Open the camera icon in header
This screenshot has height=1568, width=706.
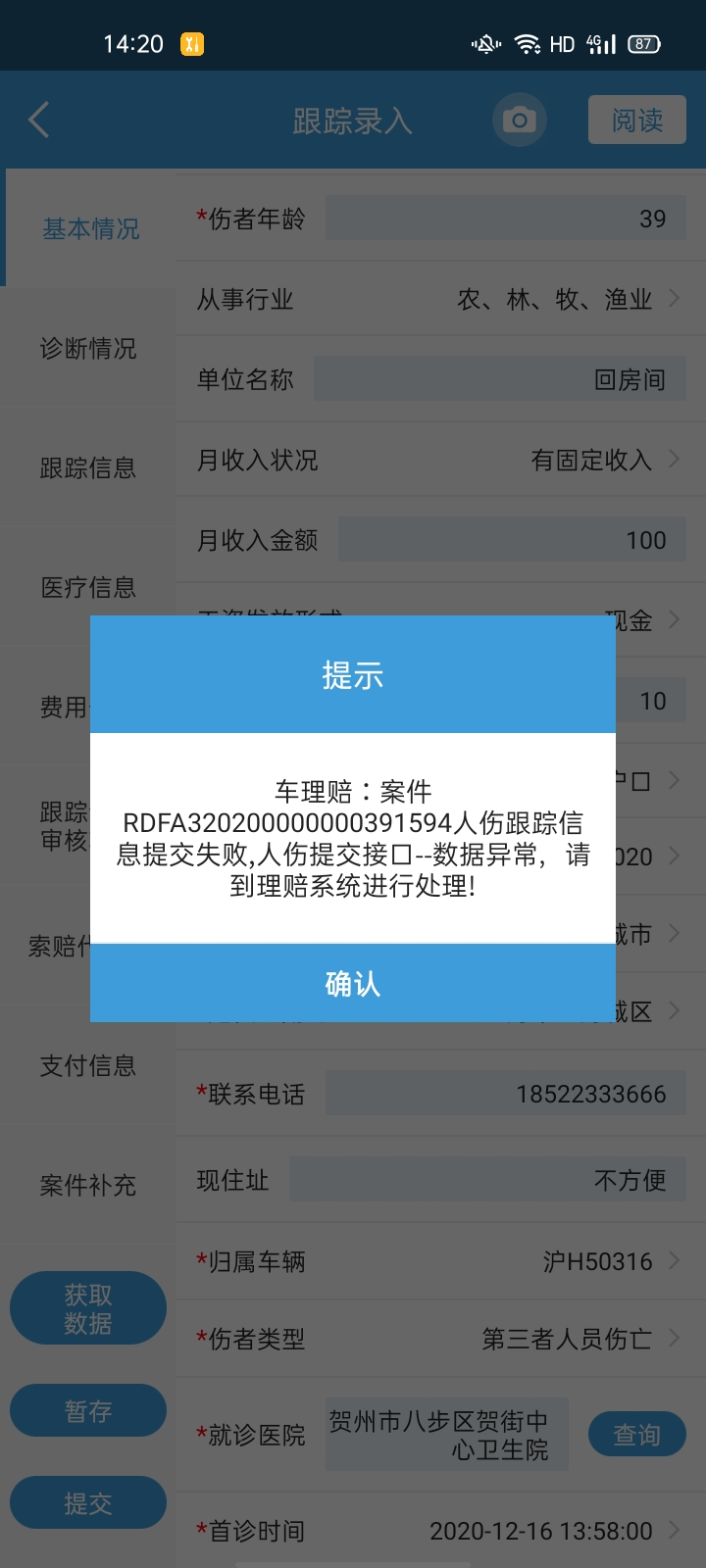point(519,121)
